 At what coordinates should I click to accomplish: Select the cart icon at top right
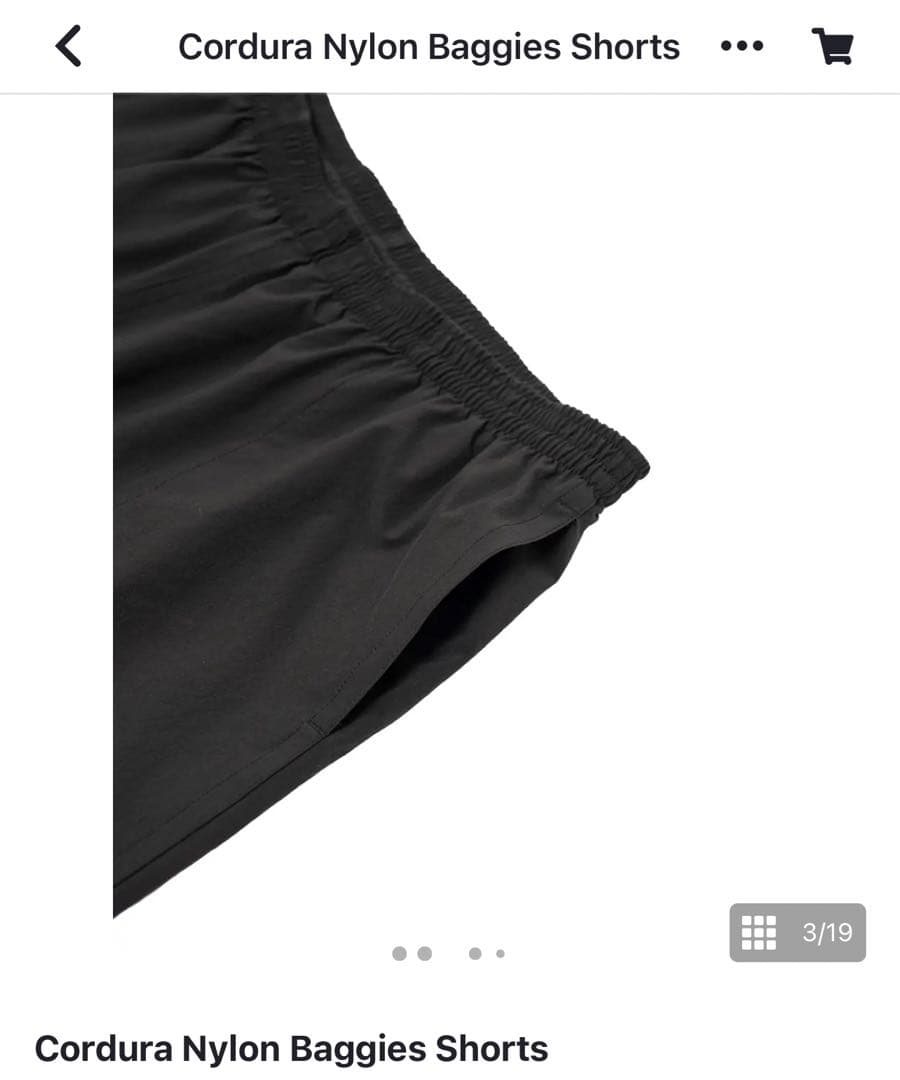tap(833, 45)
